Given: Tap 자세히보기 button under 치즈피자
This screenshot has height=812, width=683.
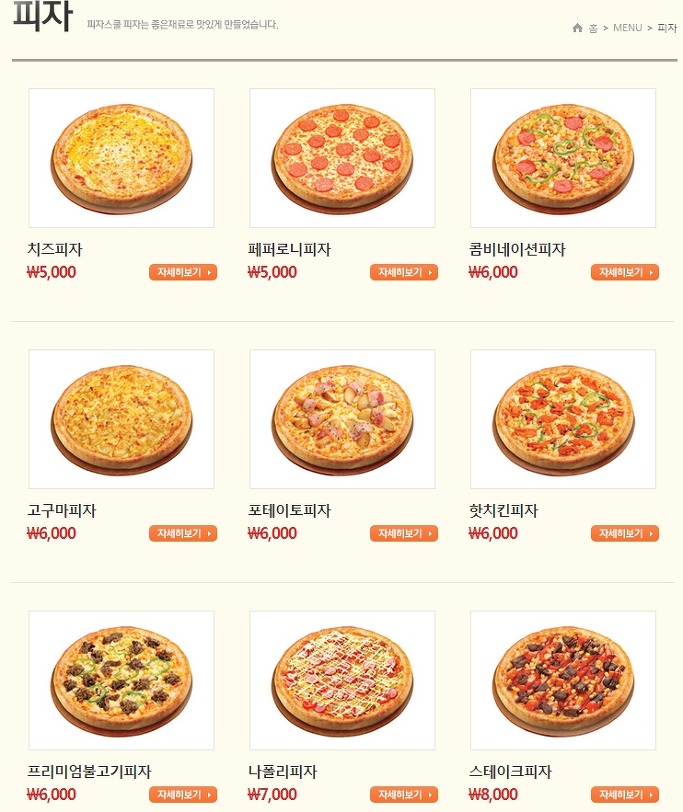Looking at the screenshot, I should [x=183, y=272].
